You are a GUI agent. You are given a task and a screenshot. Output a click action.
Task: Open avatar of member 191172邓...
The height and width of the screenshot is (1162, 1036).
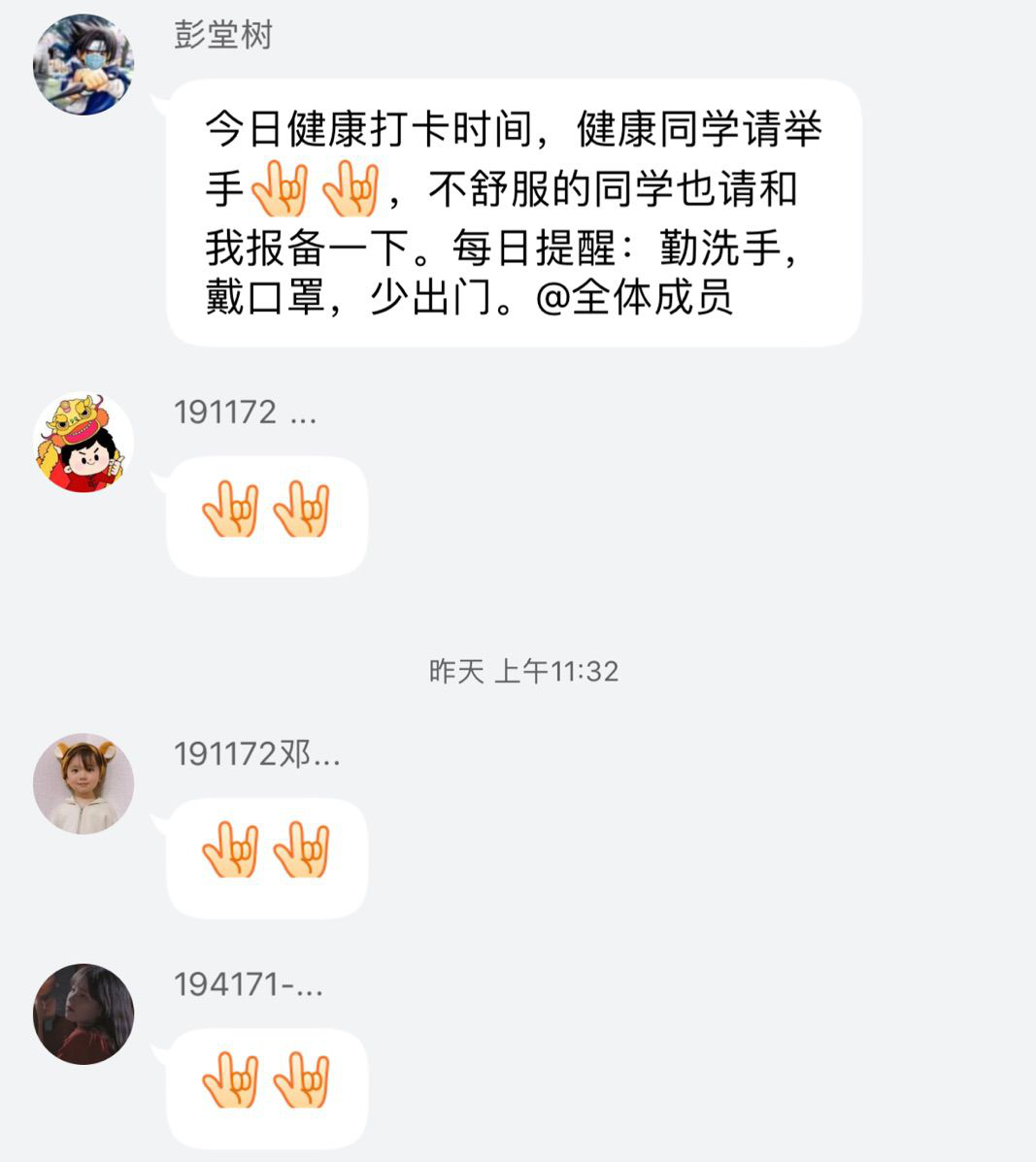(x=84, y=783)
